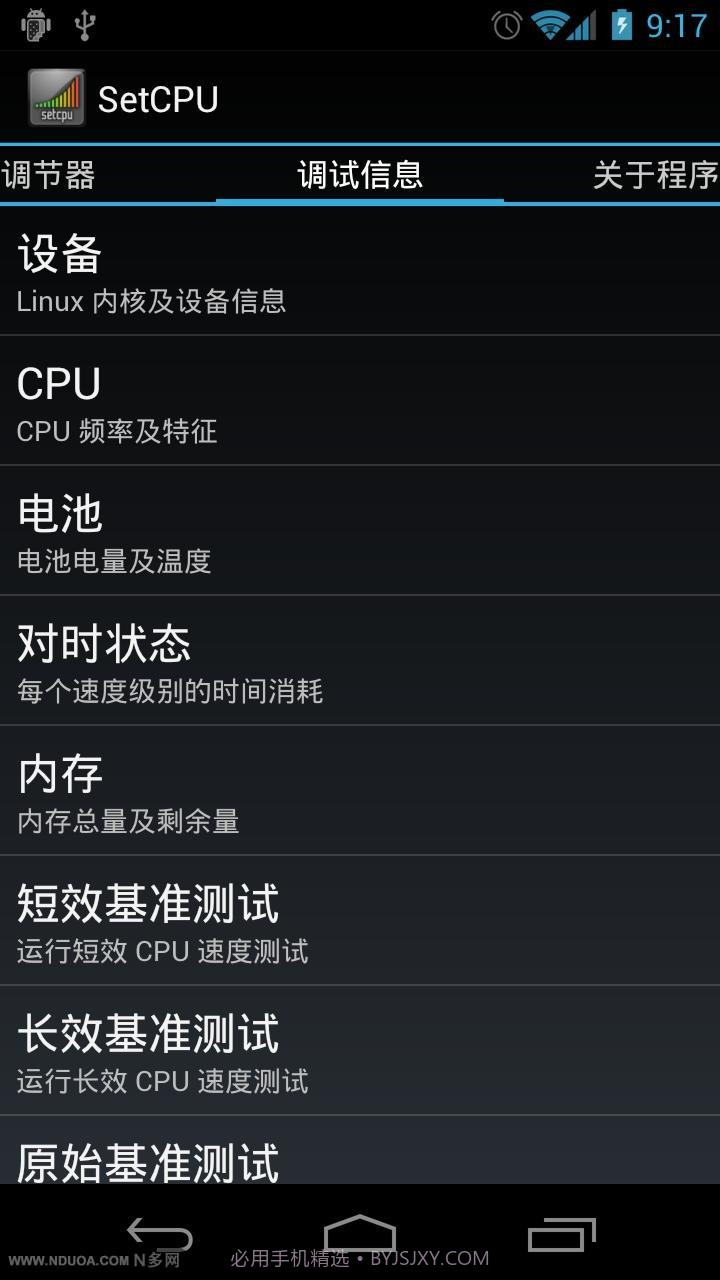This screenshot has height=1280, width=720.
Task: Select the 调试信息 tab
Action: [360, 175]
